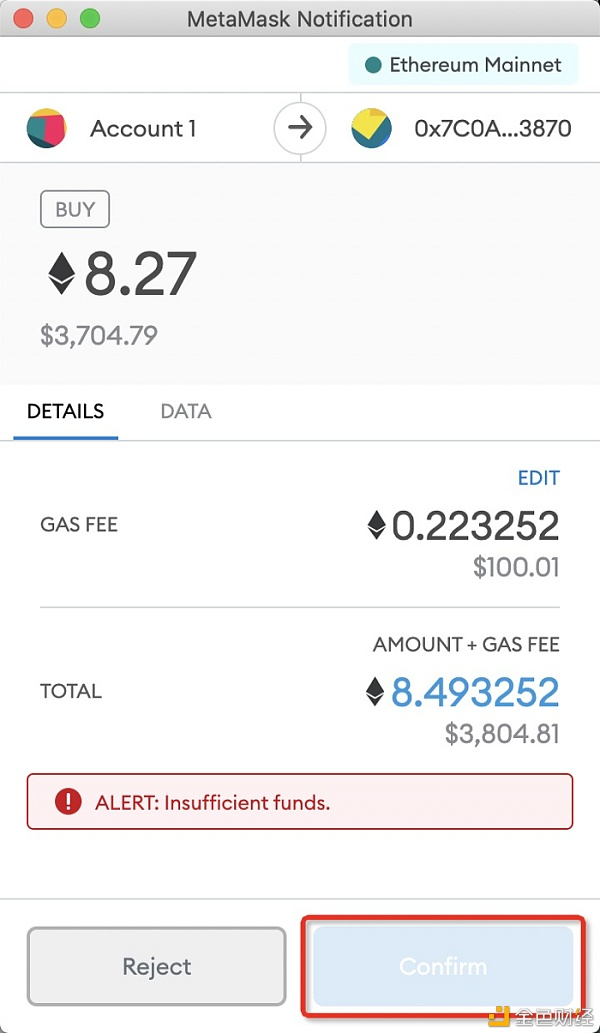The width and height of the screenshot is (600, 1033).
Task: Confirm the 8.27 ETH purchase
Action: tap(443, 966)
